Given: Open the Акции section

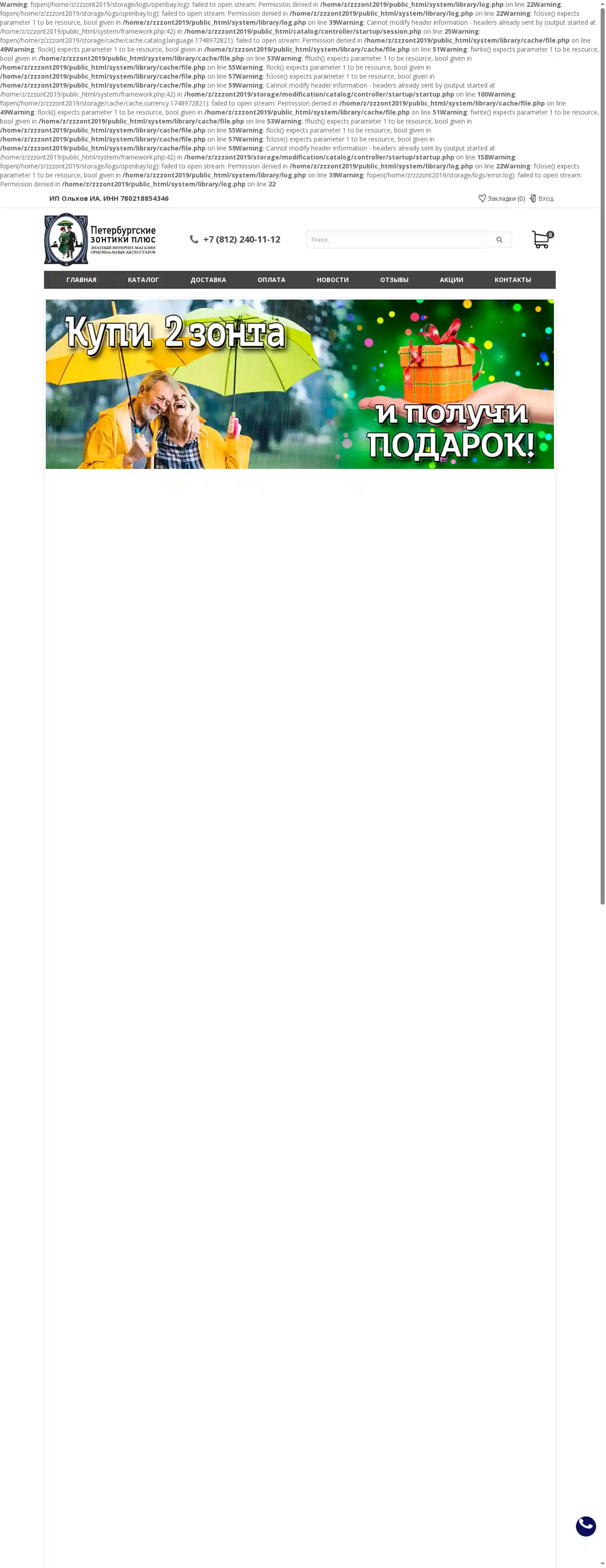Looking at the screenshot, I should tap(452, 280).
